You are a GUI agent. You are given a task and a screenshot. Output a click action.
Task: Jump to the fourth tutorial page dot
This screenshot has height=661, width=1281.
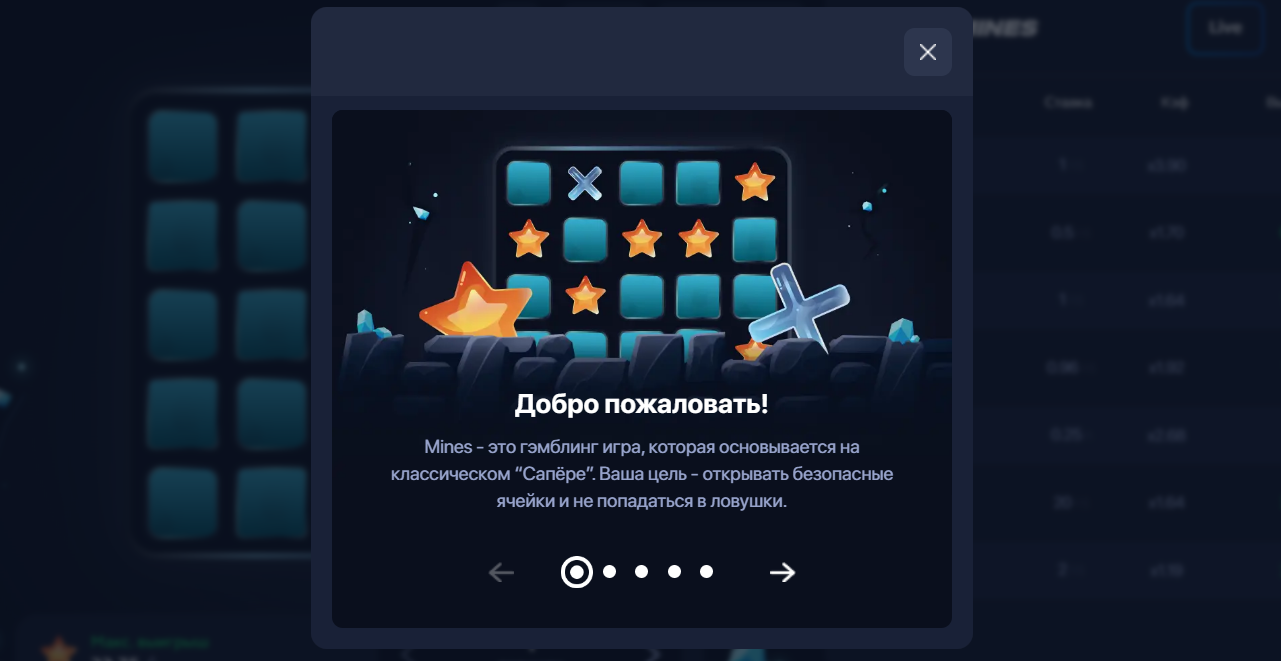point(674,572)
